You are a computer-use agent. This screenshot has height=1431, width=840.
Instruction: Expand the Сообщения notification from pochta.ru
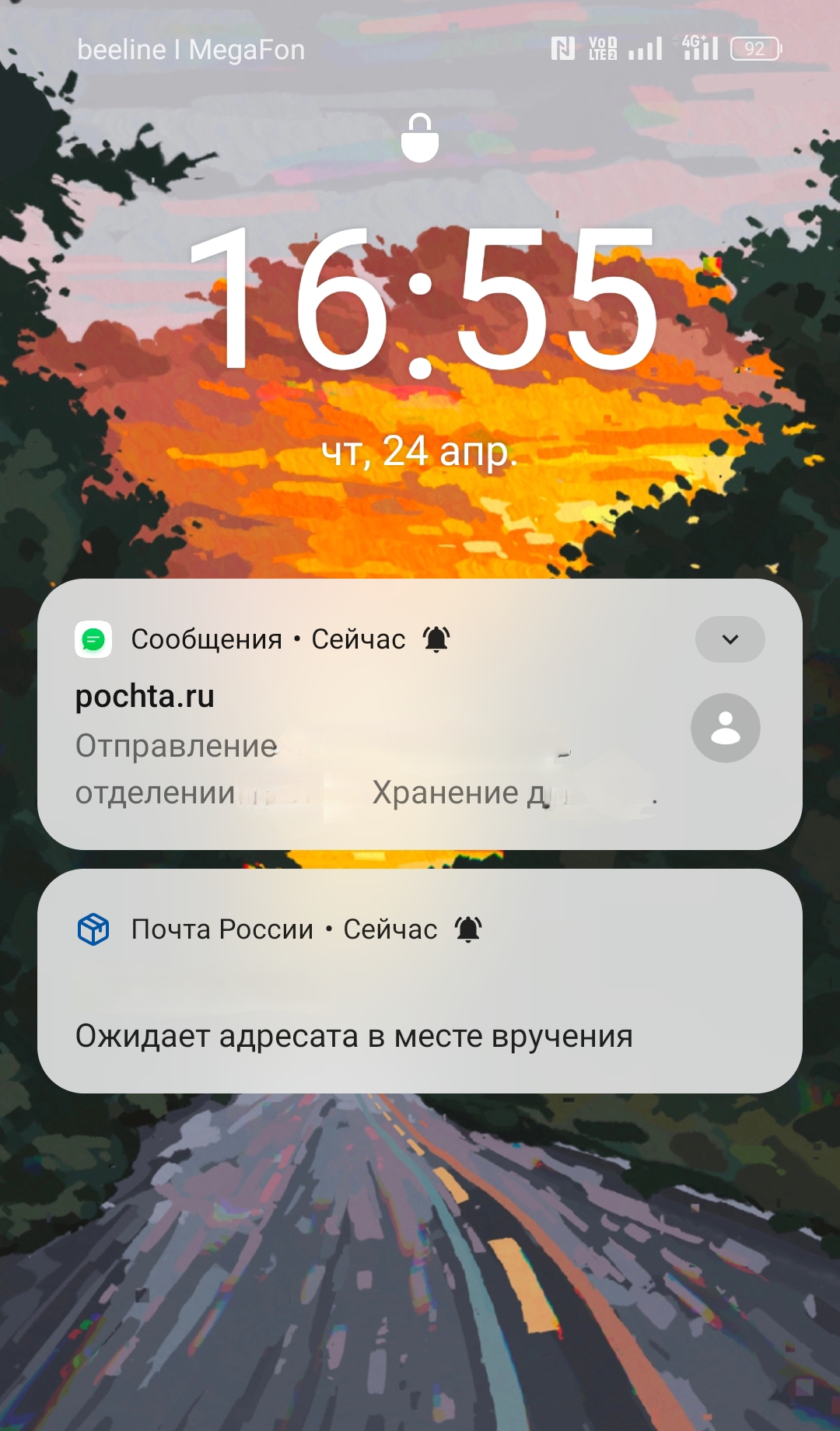(x=730, y=639)
